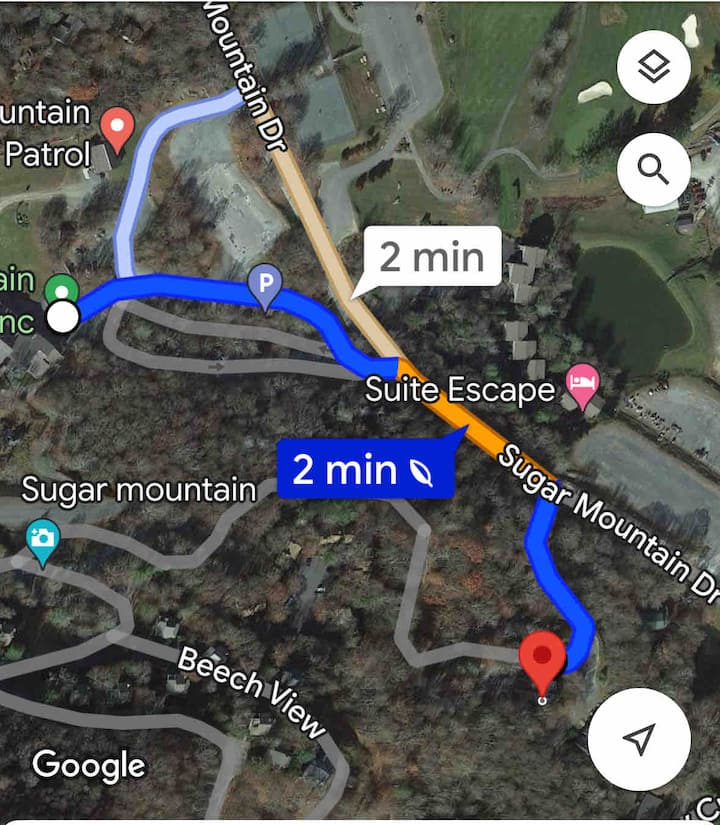Tap the parking marker on the route
This screenshot has height=825, width=720.
(265, 286)
